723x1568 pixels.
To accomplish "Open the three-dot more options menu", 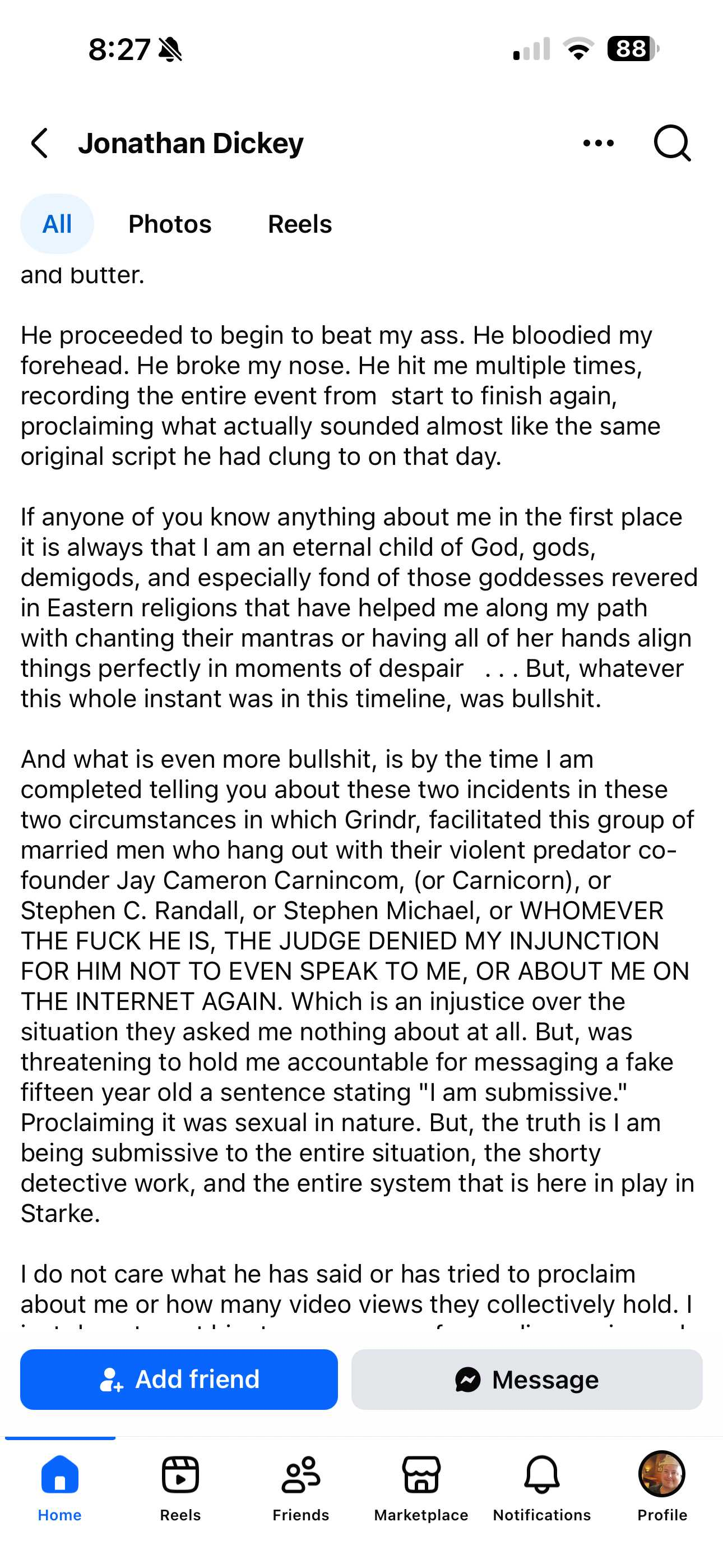I will tap(597, 144).
